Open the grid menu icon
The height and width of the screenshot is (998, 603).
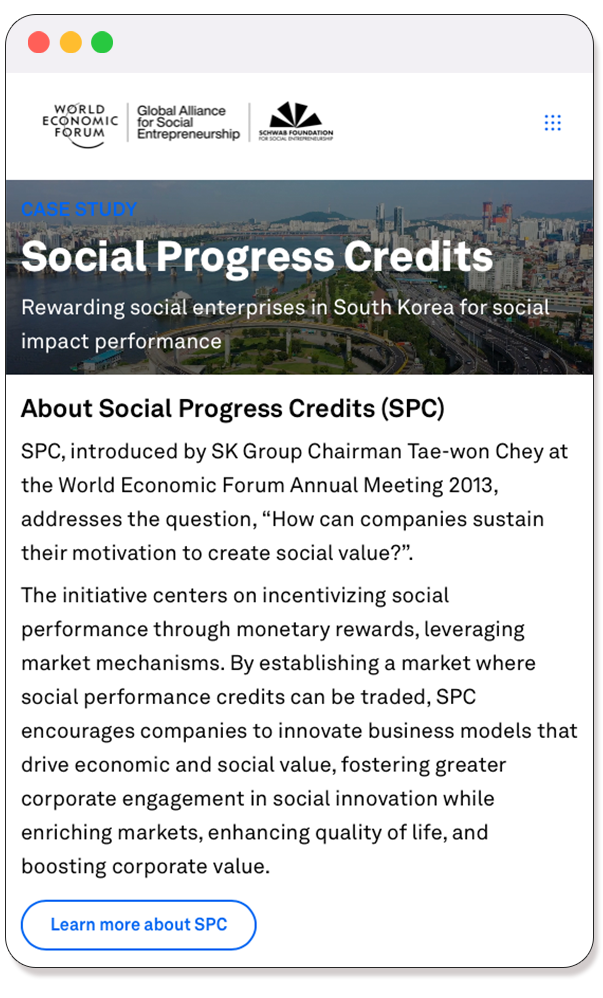[x=552, y=123]
